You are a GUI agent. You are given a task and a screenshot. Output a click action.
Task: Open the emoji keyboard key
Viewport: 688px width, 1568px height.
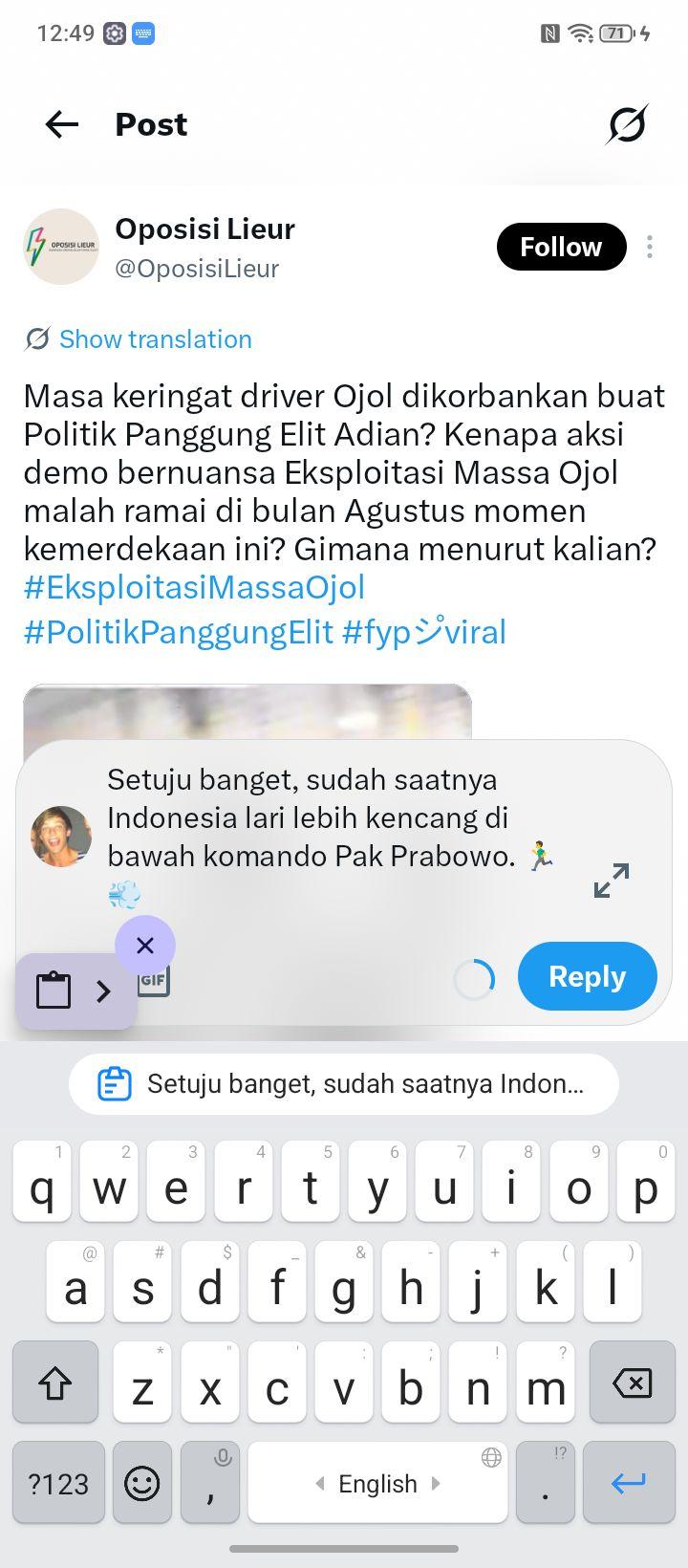[142, 1483]
